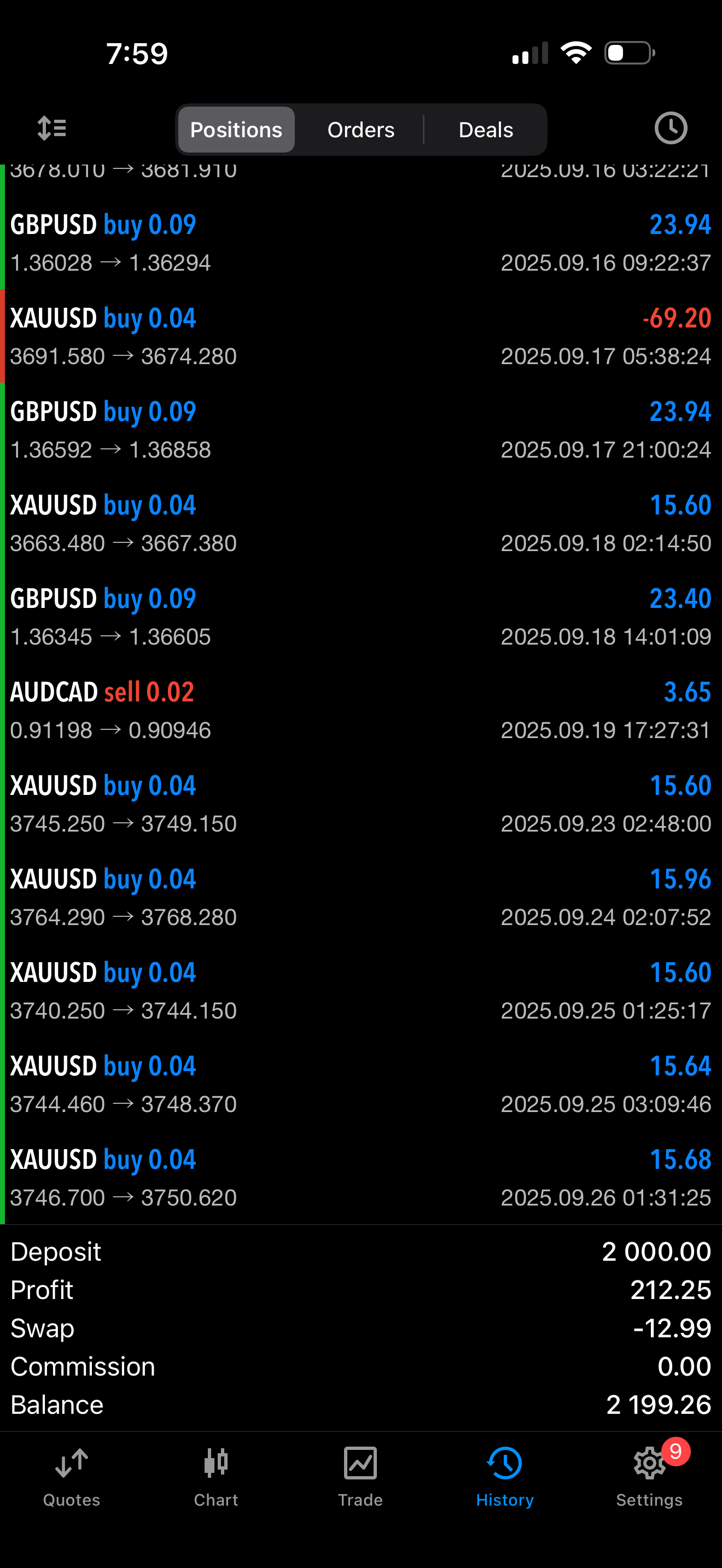Open the sort options icon
The width and height of the screenshot is (722, 1568).
click(x=52, y=129)
